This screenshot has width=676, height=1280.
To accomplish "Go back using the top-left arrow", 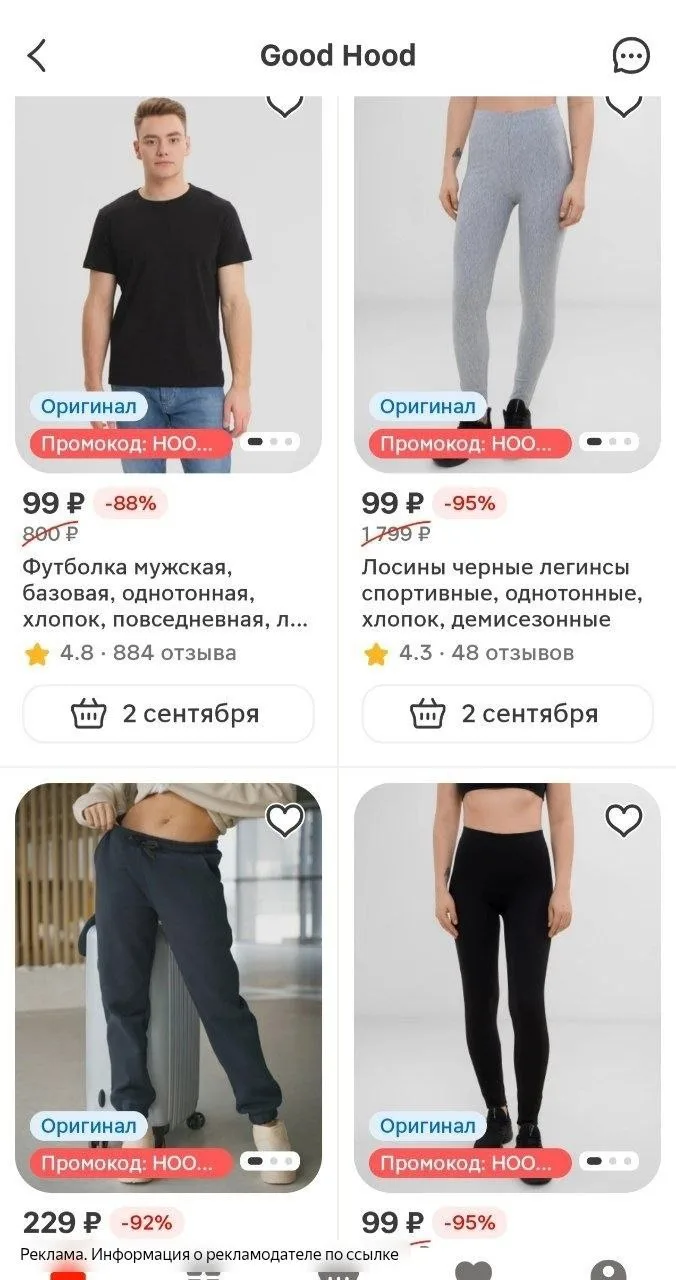I will coord(37,56).
